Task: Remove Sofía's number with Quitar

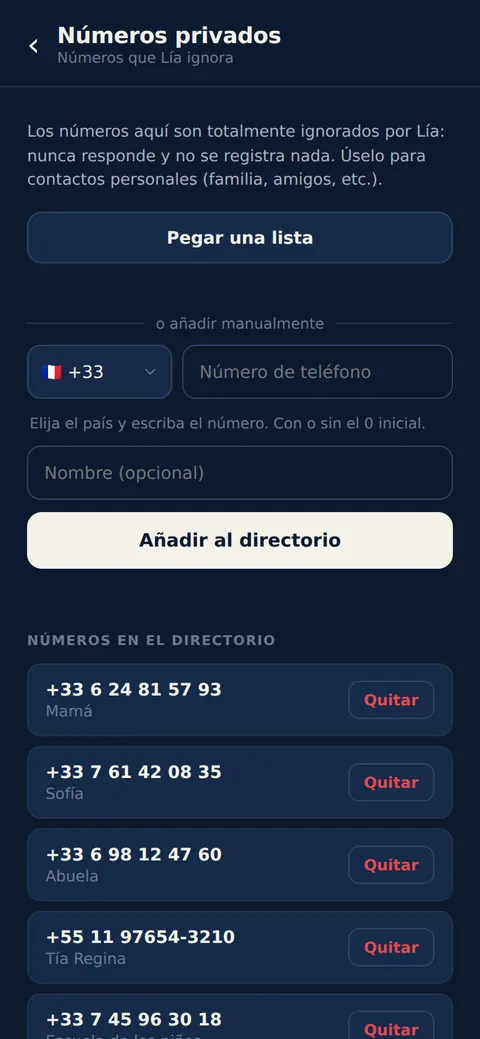Action: click(391, 783)
